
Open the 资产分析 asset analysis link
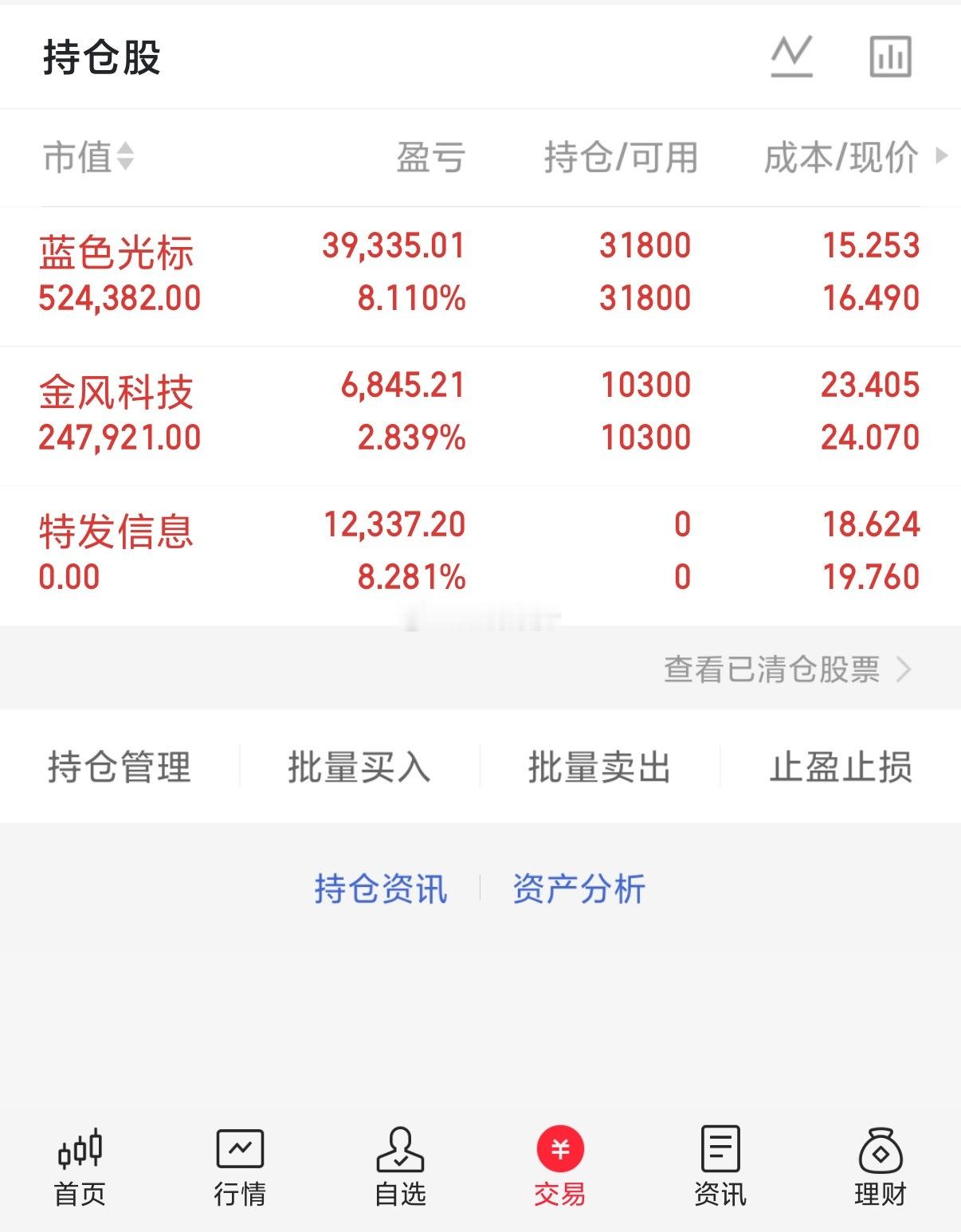coord(580,889)
